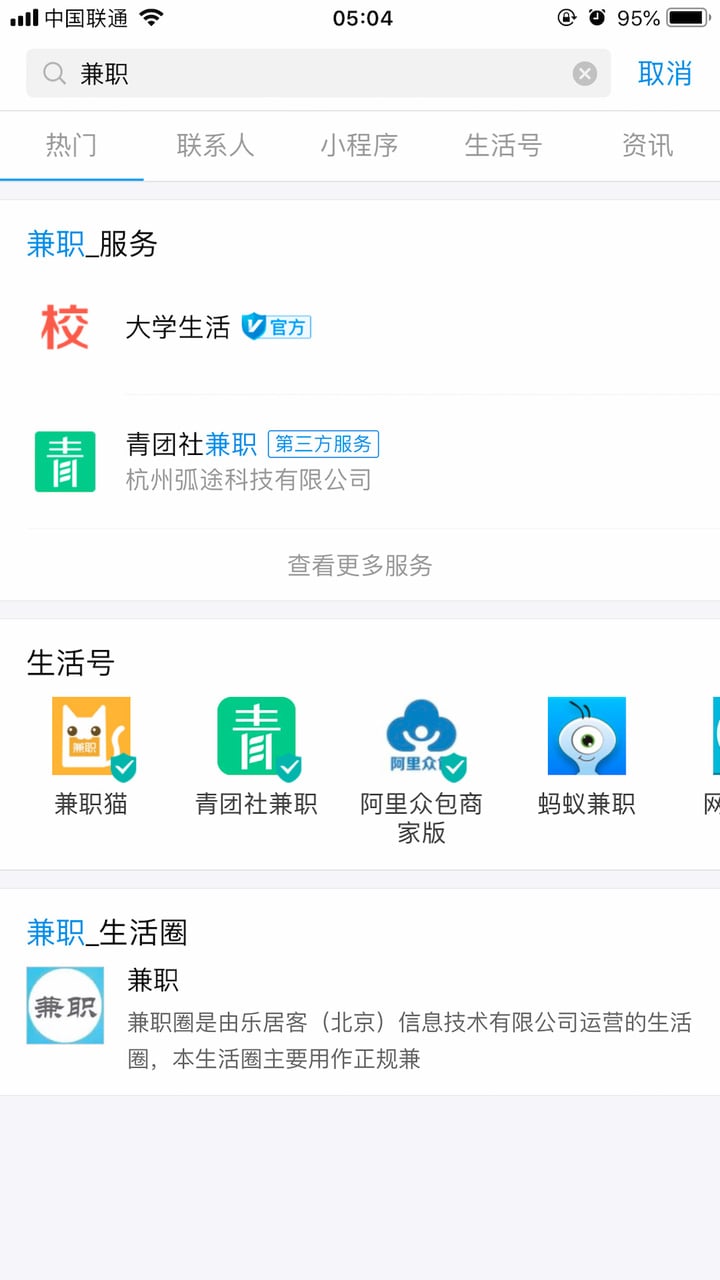Screen dimensions: 720x1280
Task: Tap 取消 to cancel the search
Action: [x=665, y=74]
